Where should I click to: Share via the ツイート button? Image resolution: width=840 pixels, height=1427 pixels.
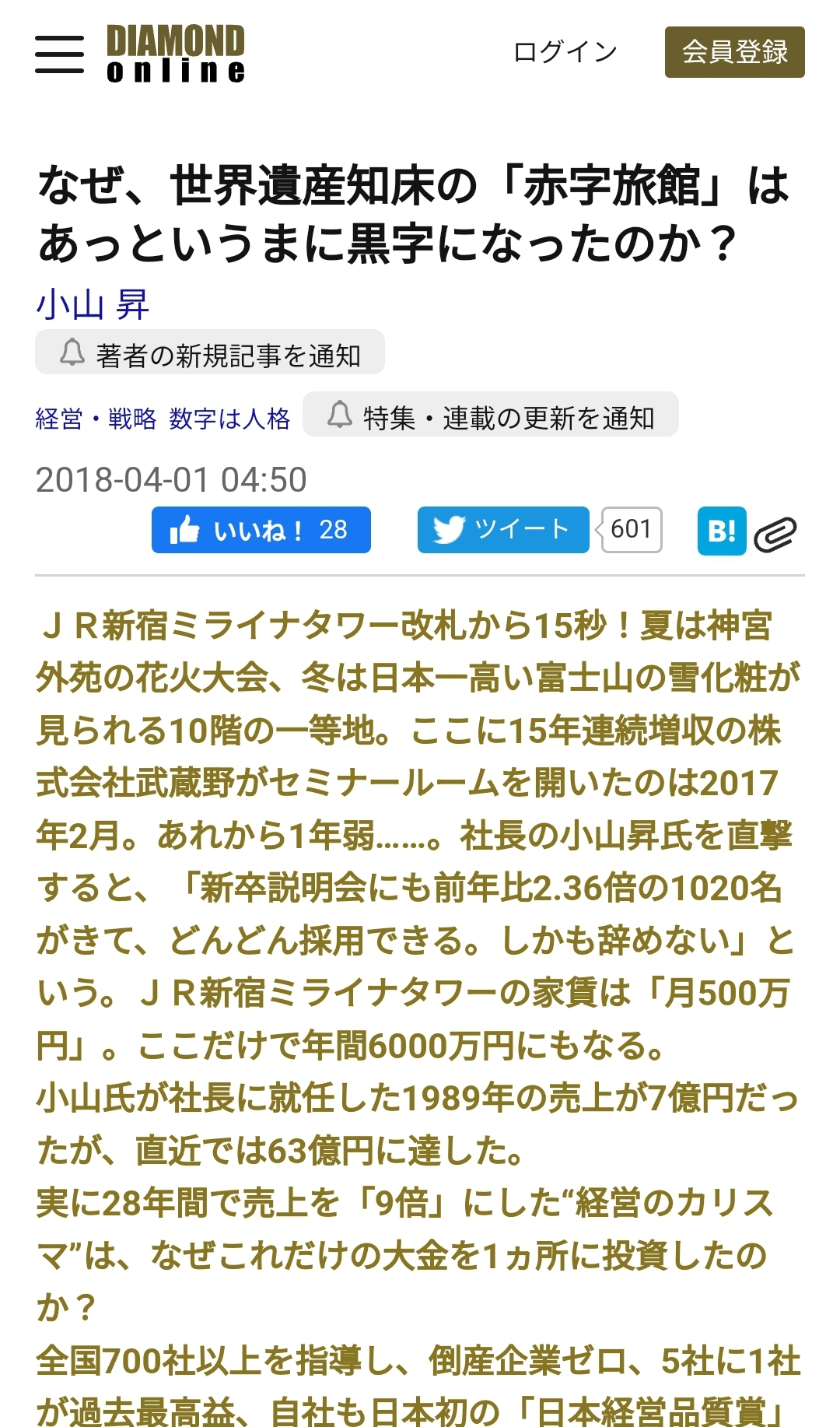pos(503,530)
